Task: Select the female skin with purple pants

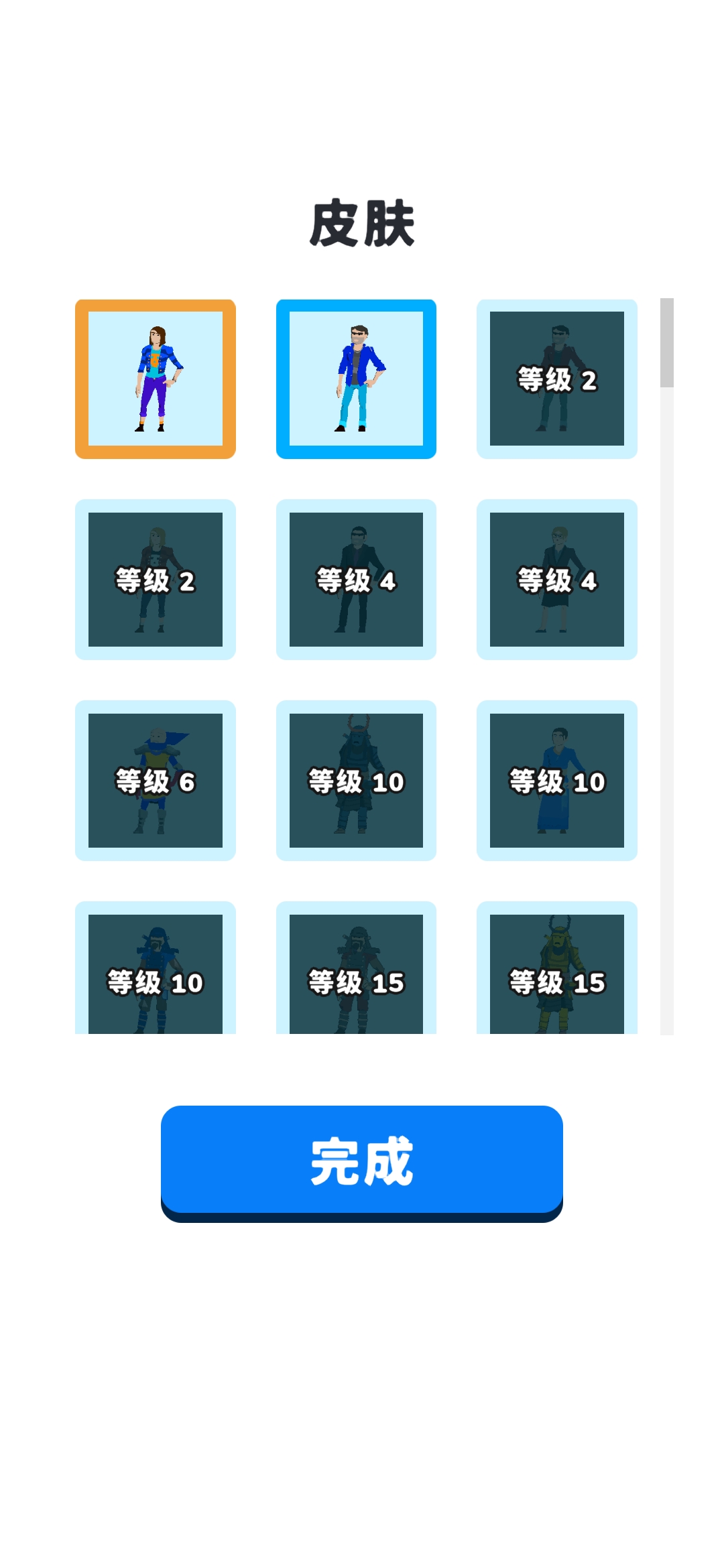Action: click(x=155, y=379)
